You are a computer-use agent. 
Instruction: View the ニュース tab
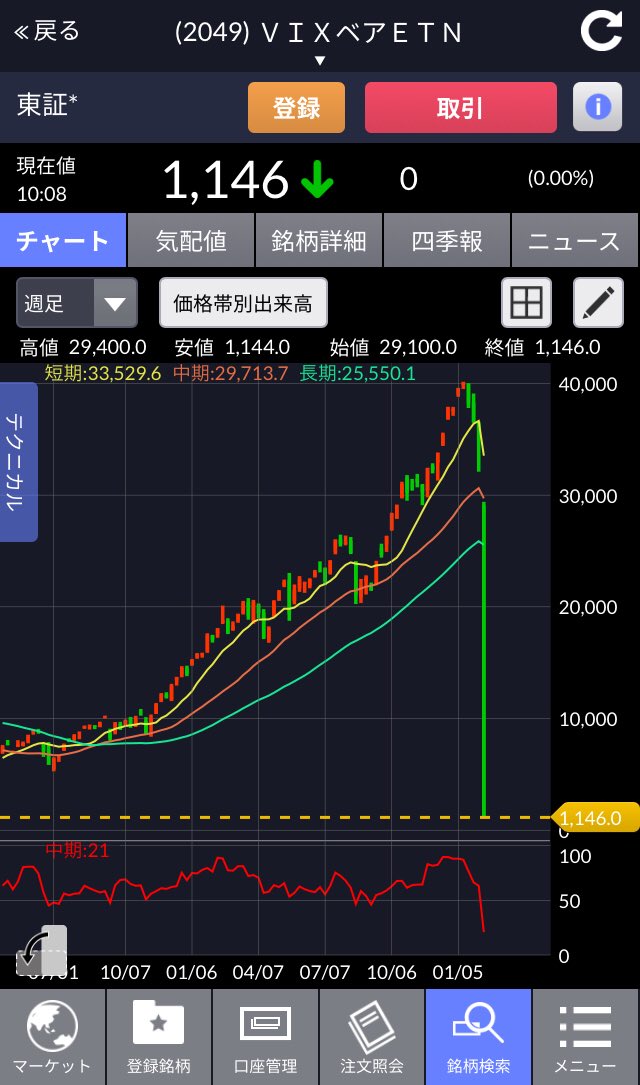click(575, 240)
